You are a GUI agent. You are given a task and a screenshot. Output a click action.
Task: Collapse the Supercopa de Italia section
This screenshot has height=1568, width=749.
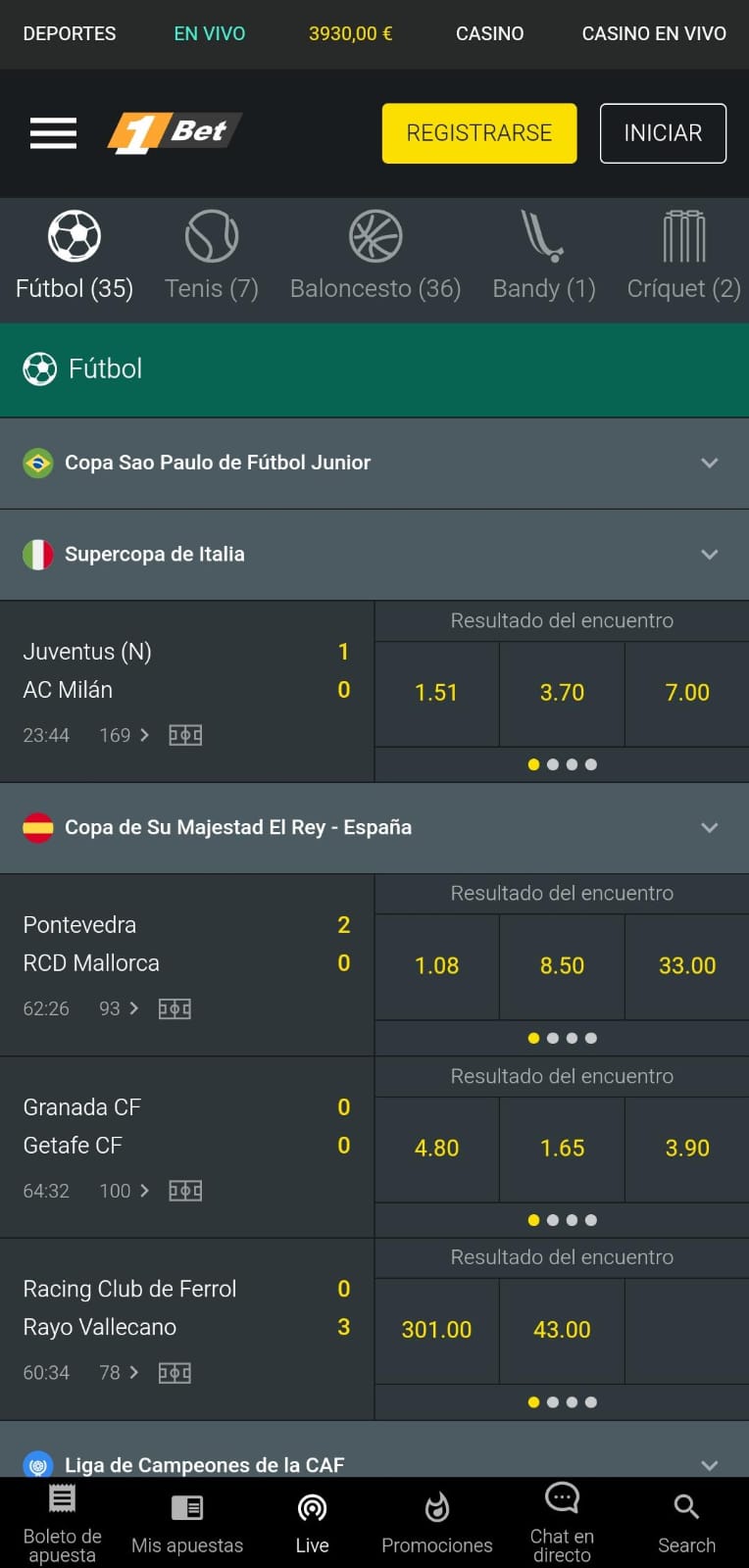[x=374, y=555]
